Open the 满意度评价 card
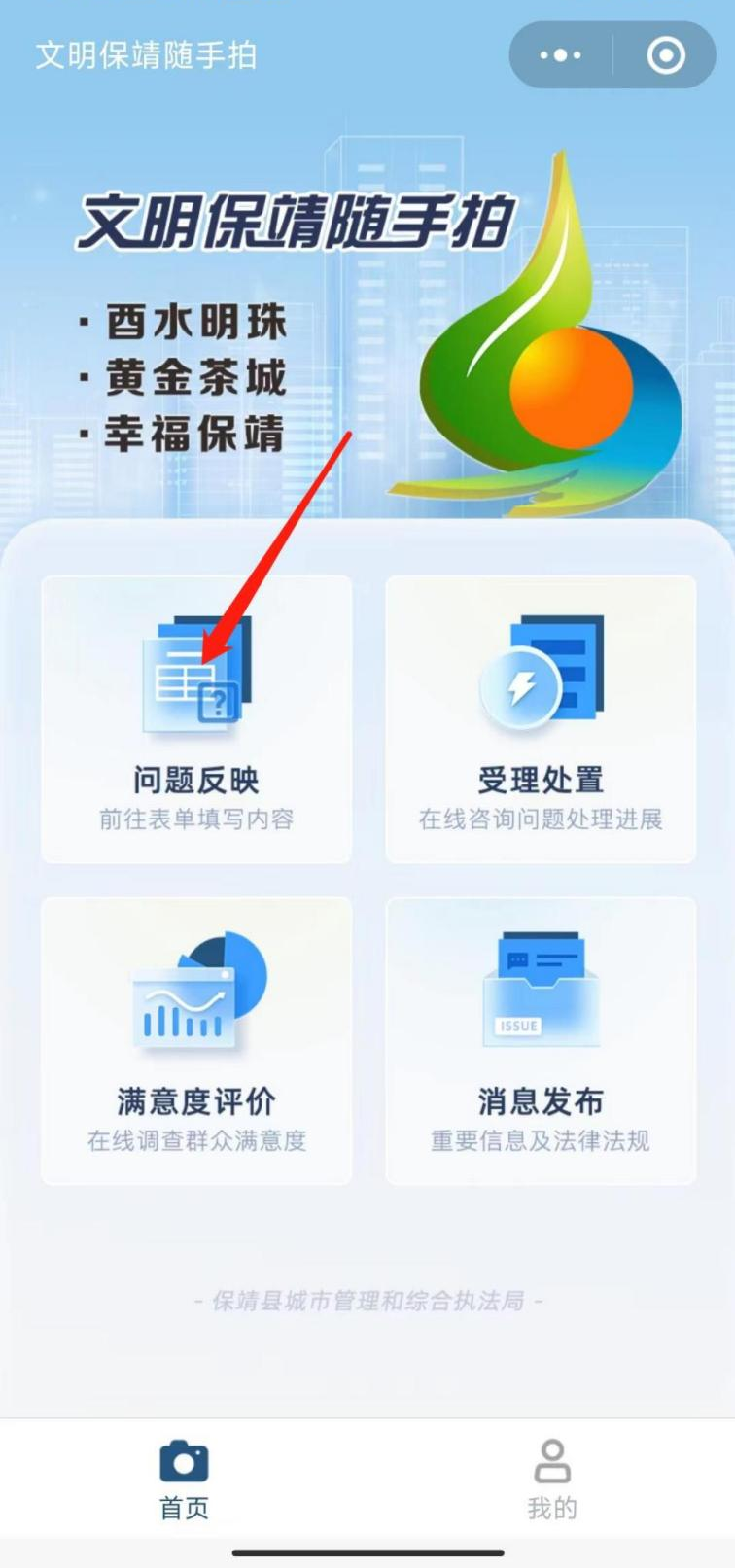 [196, 1040]
